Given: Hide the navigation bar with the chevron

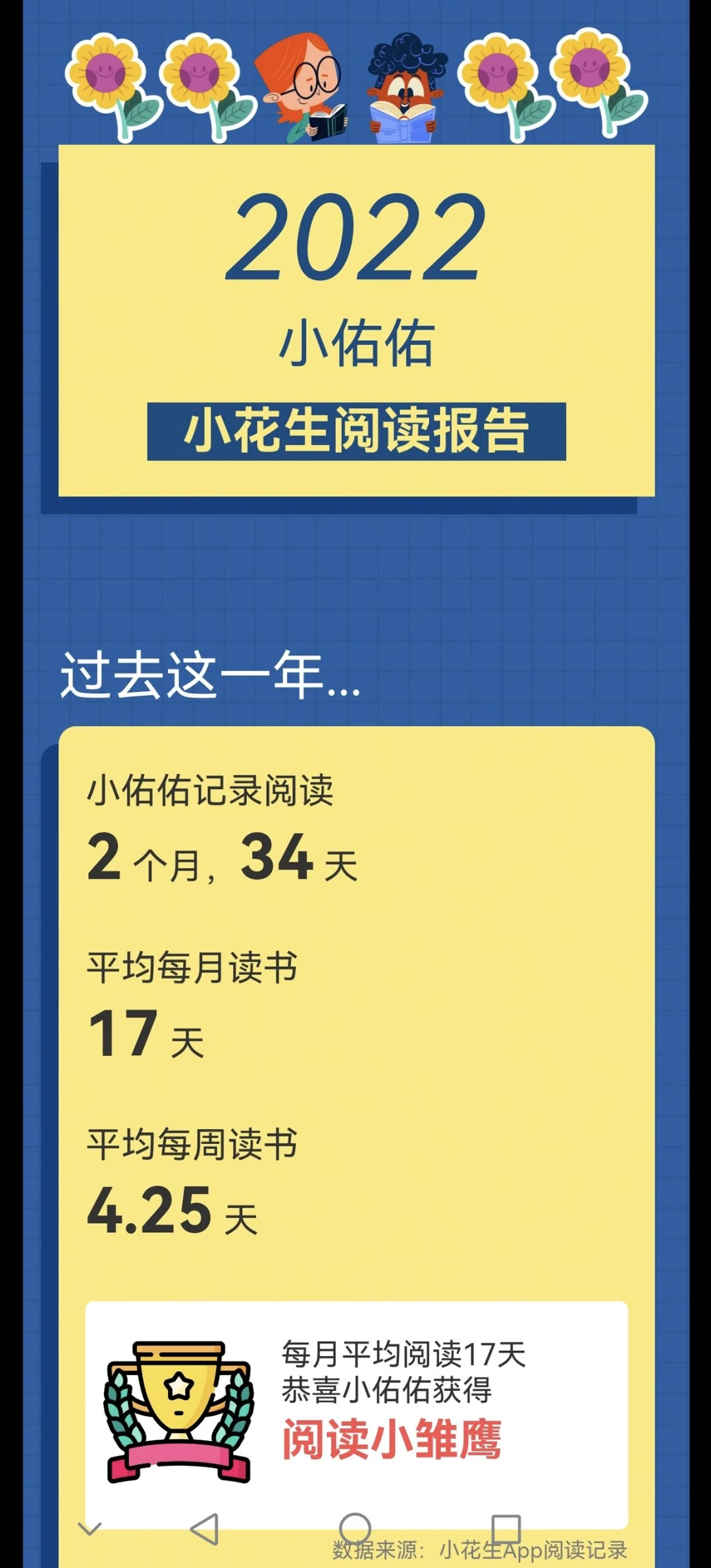Looking at the screenshot, I should [x=90, y=1529].
